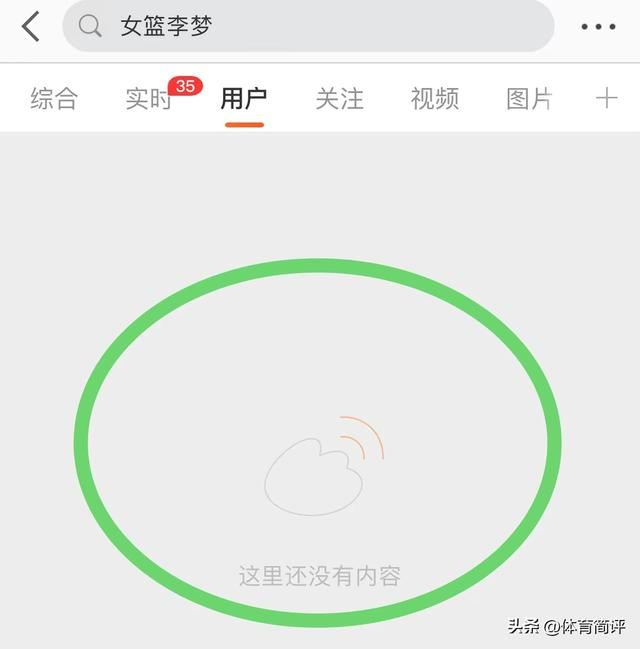Open the 实时 tab

[x=148, y=99]
